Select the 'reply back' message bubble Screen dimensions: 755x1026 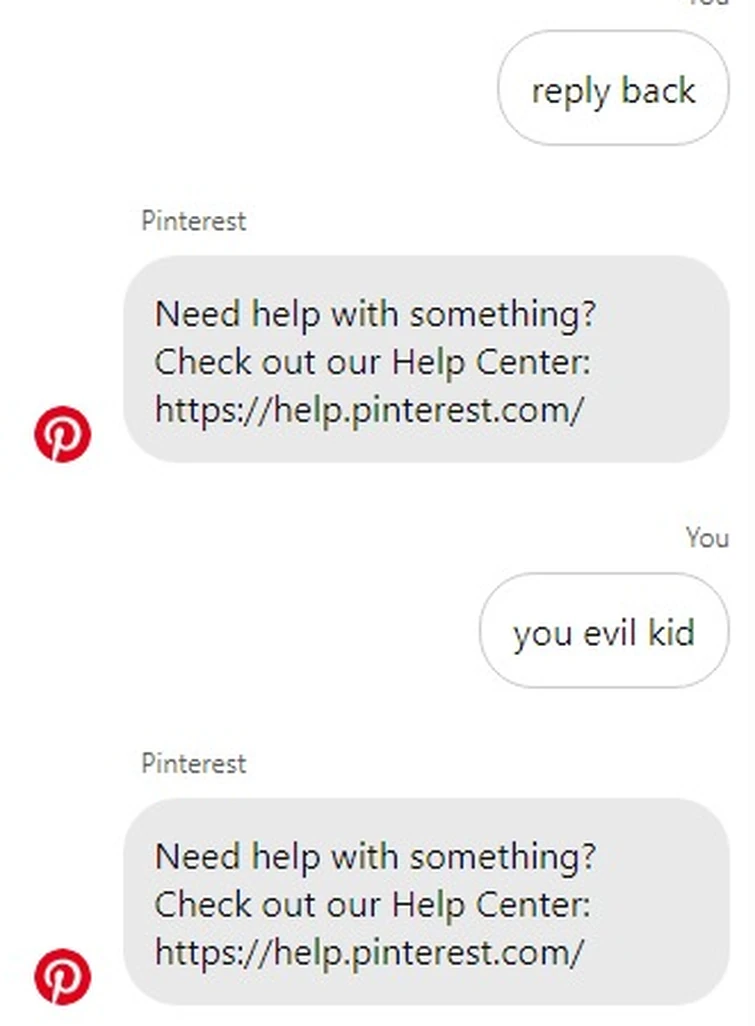612,89
